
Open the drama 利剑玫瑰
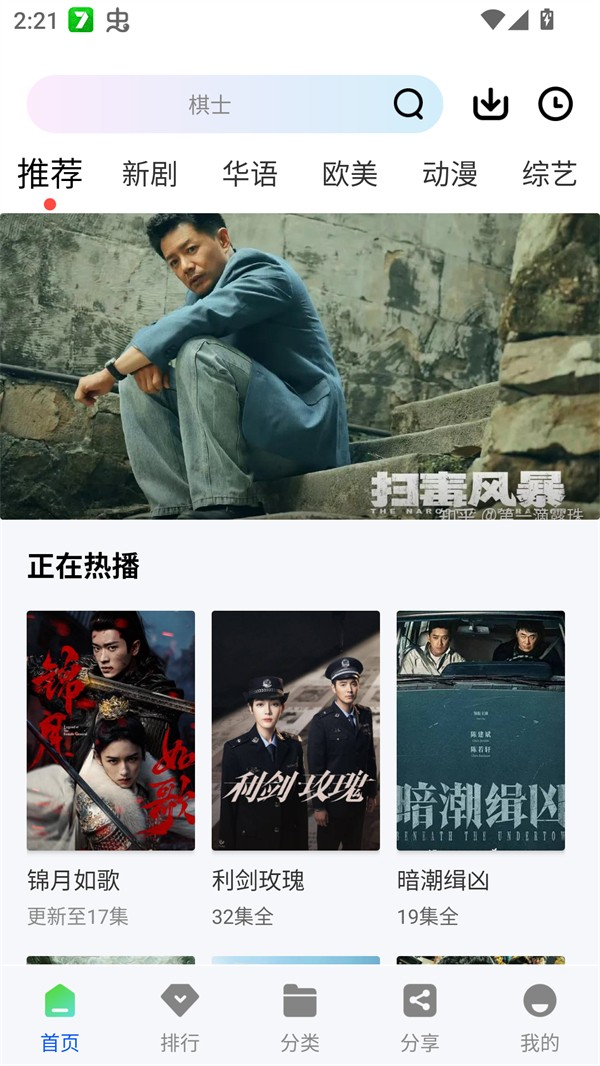pyautogui.click(x=296, y=731)
